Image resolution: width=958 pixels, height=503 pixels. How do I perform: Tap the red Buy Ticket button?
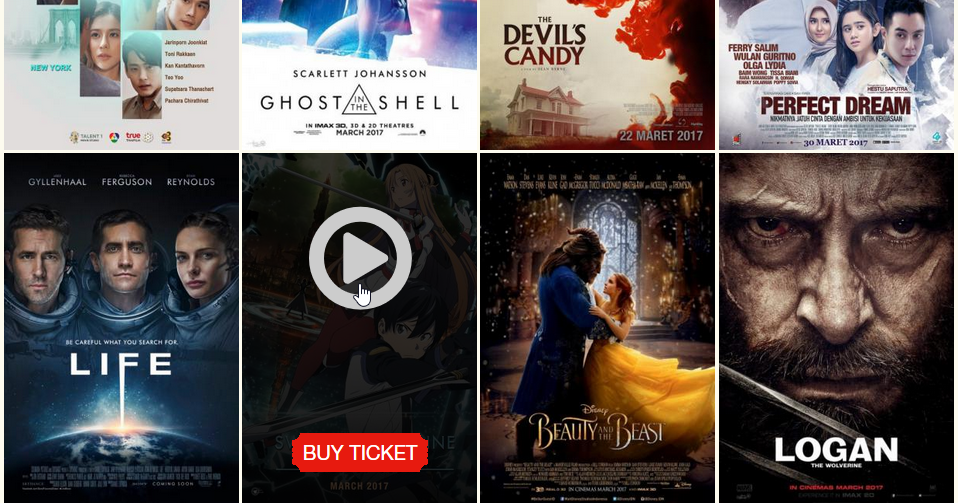360,453
